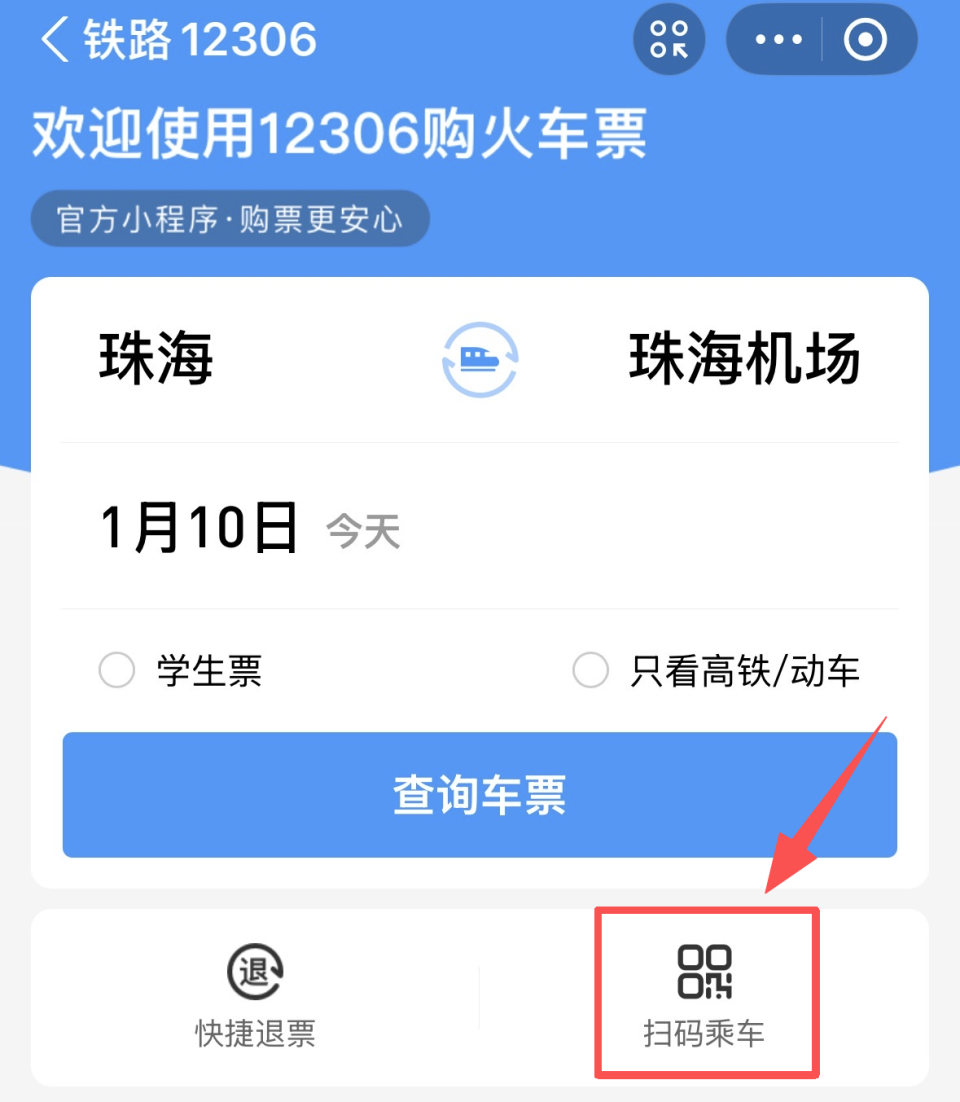
Task: Open the mini-program menu with three dots
Action: 778,38
